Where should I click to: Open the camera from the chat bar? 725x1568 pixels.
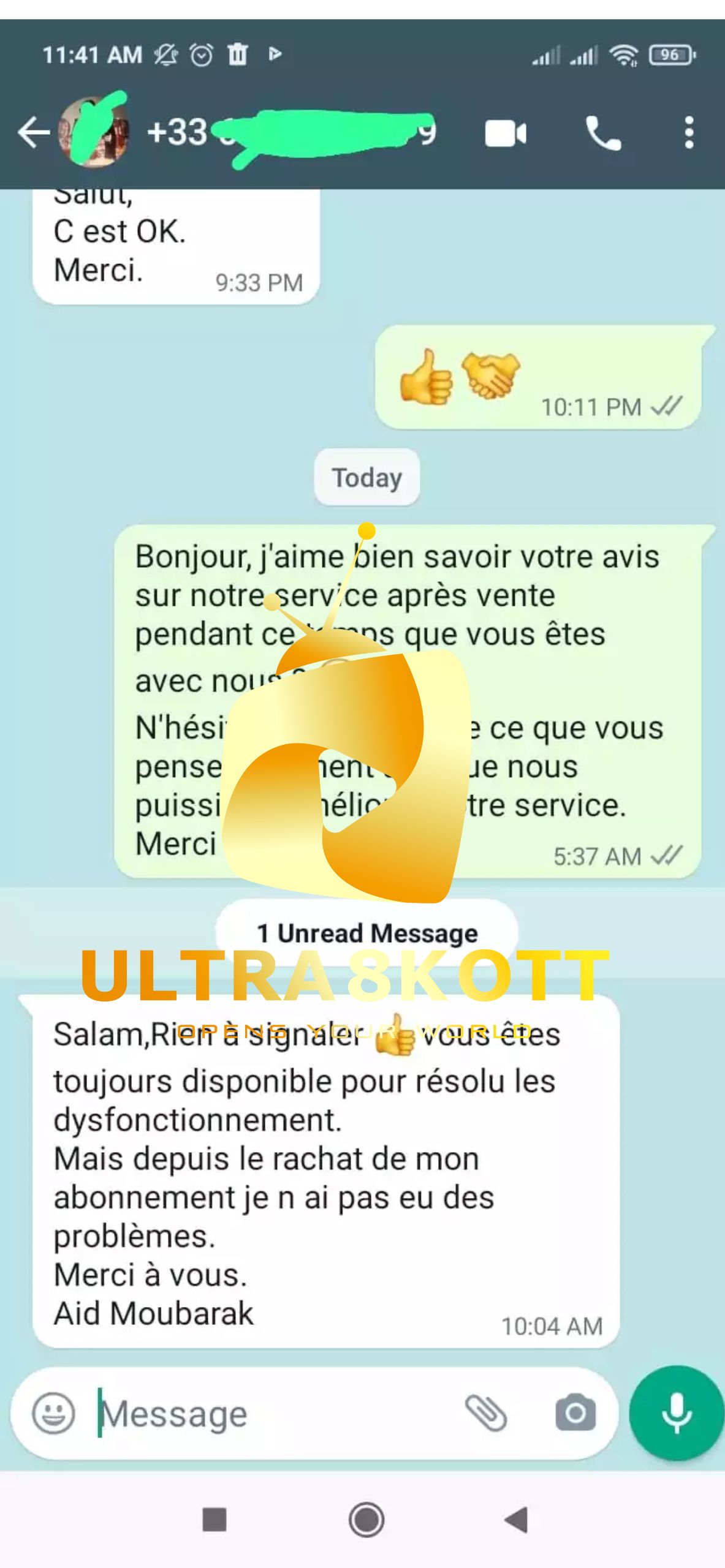click(x=575, y=1414)
